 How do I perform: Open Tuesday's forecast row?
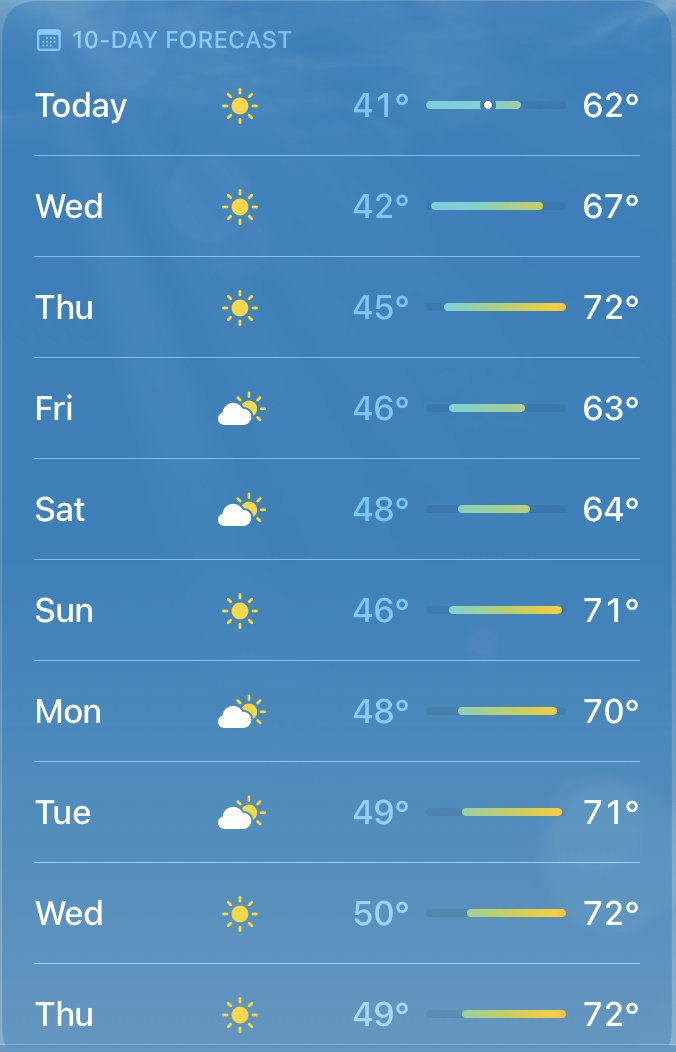(337, 812)
